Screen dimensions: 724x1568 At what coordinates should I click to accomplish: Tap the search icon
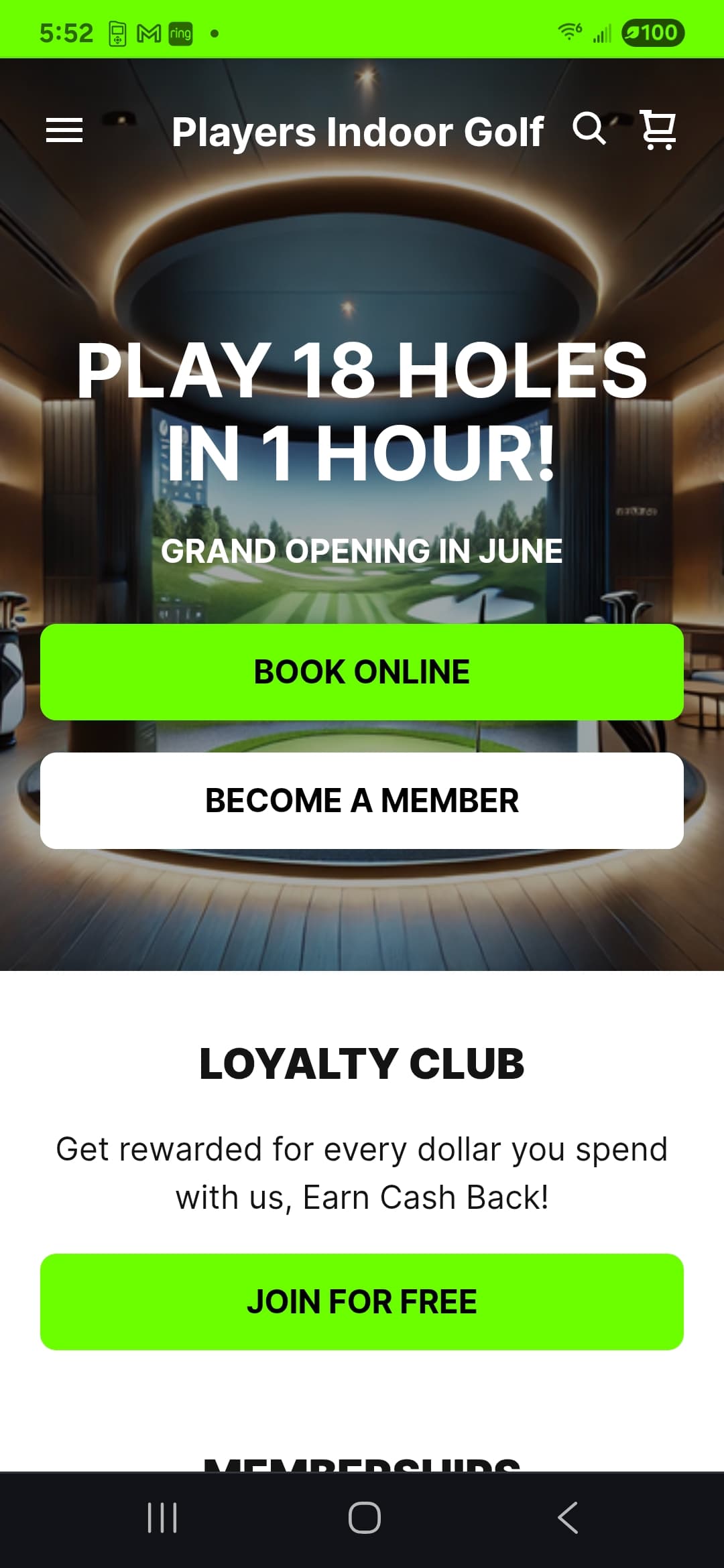point(591,130)
